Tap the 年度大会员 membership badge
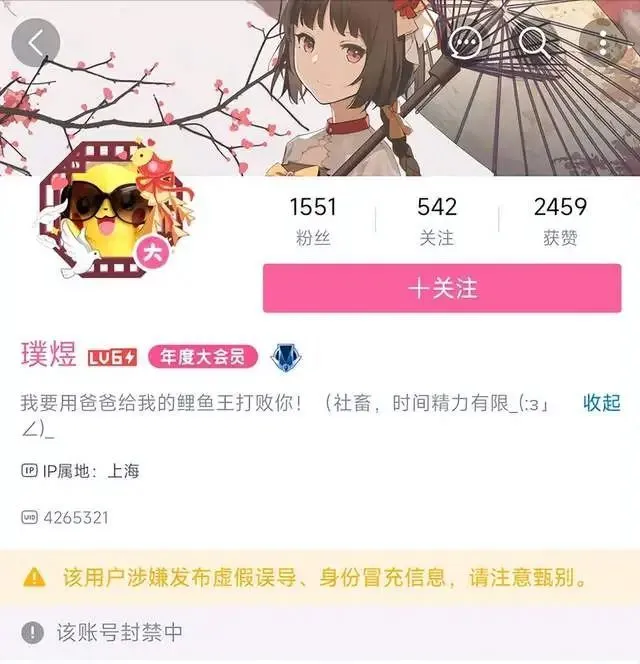640x664 pixels. 203,356
